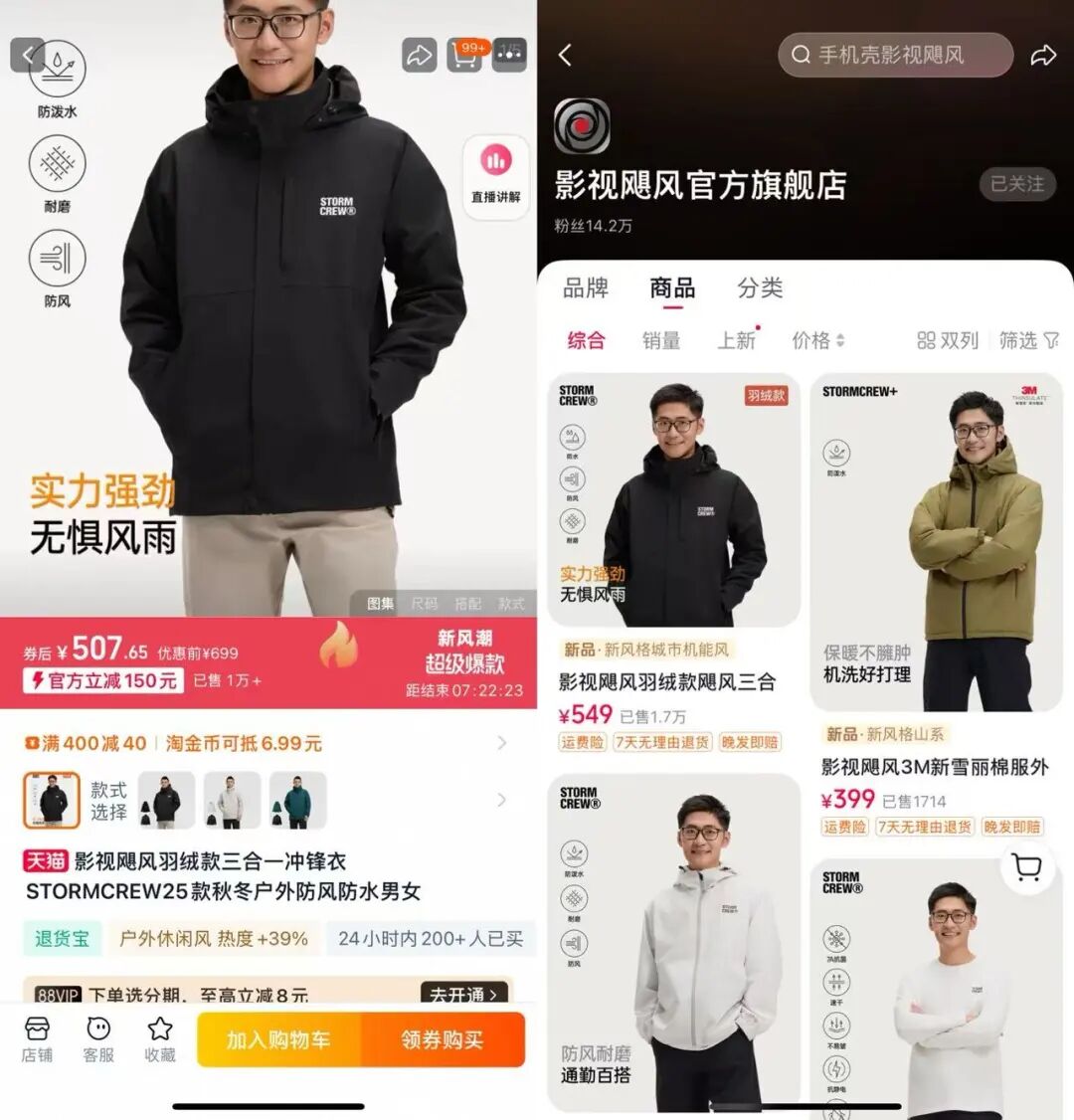1074x1120 pixels.
Task: Add product to 收藏 favorites
Action: [160, 1039]
